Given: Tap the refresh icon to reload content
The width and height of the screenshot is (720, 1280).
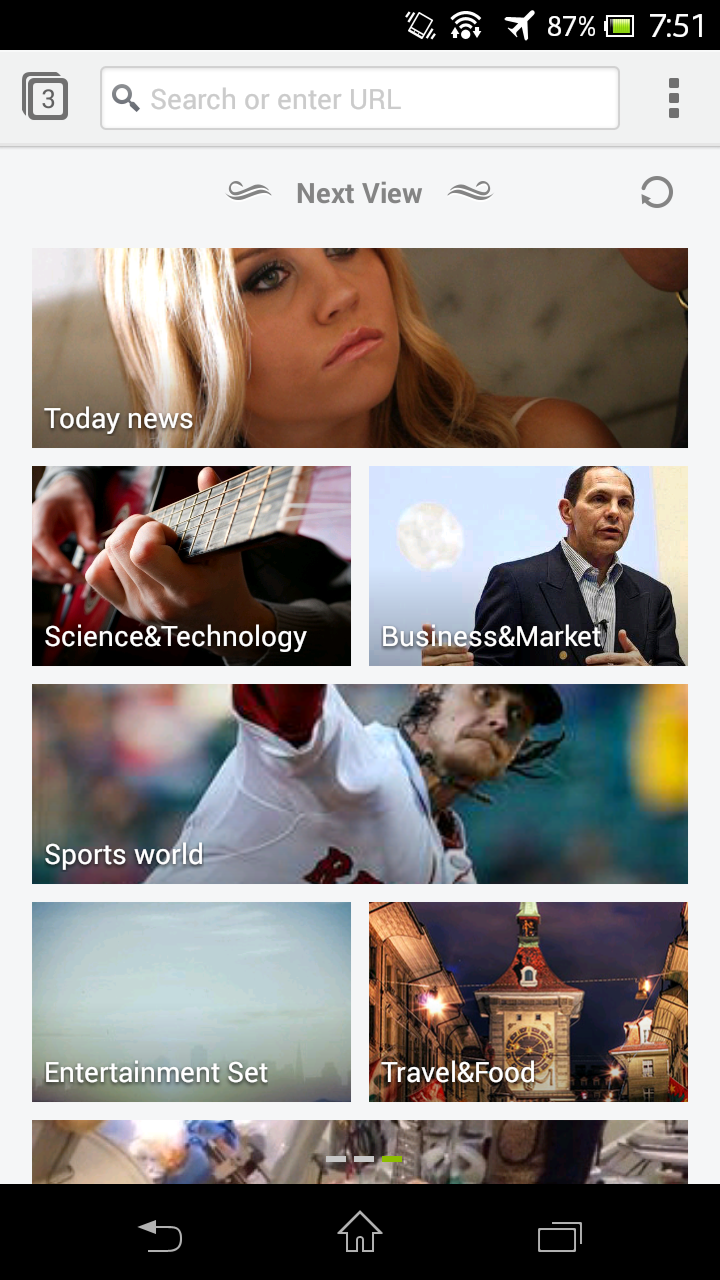Looking at the screenshot, I should click(x=655, y=192).
